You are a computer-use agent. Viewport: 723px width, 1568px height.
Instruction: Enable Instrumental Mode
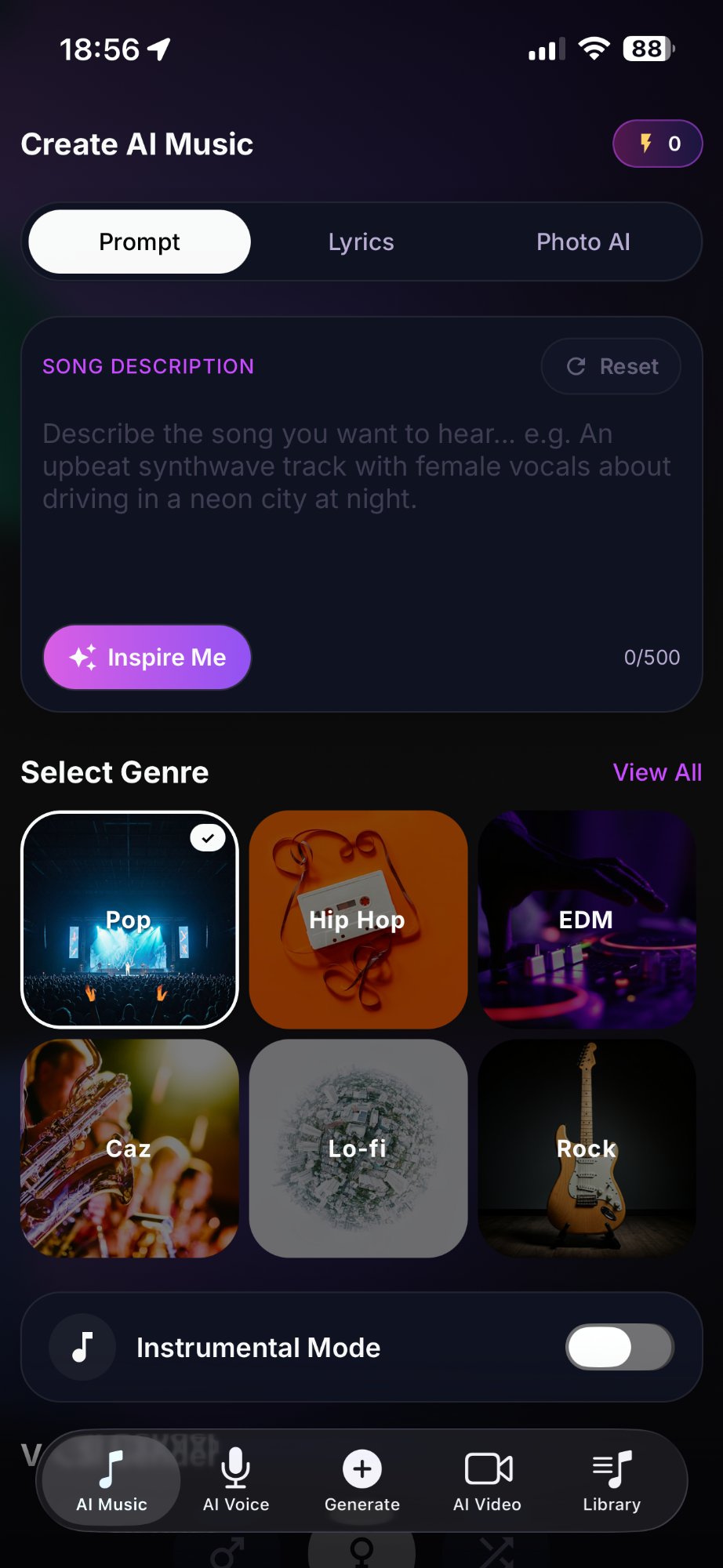point(619,1347)
